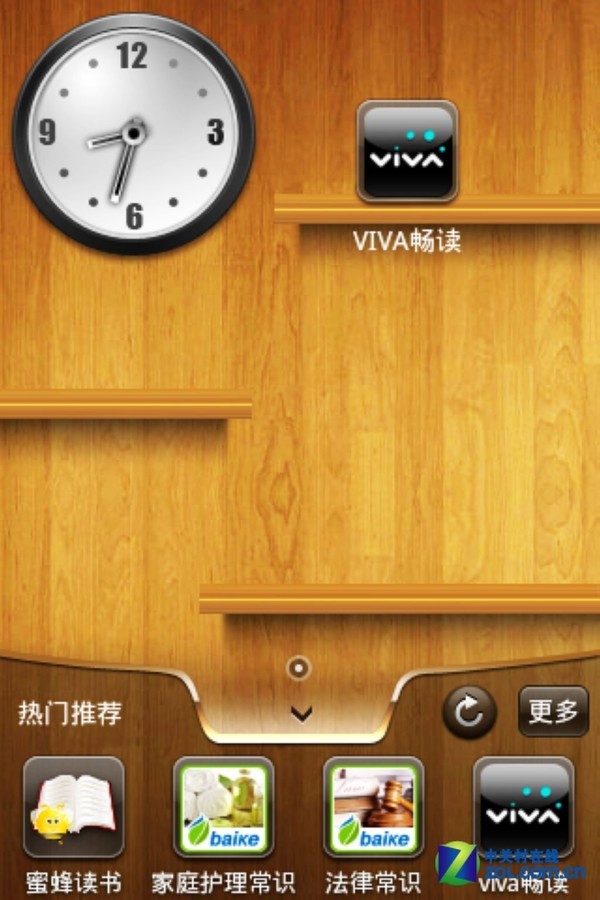
Task: Open VIVA畅读 on the bookshelf
Action: (407, 151)
